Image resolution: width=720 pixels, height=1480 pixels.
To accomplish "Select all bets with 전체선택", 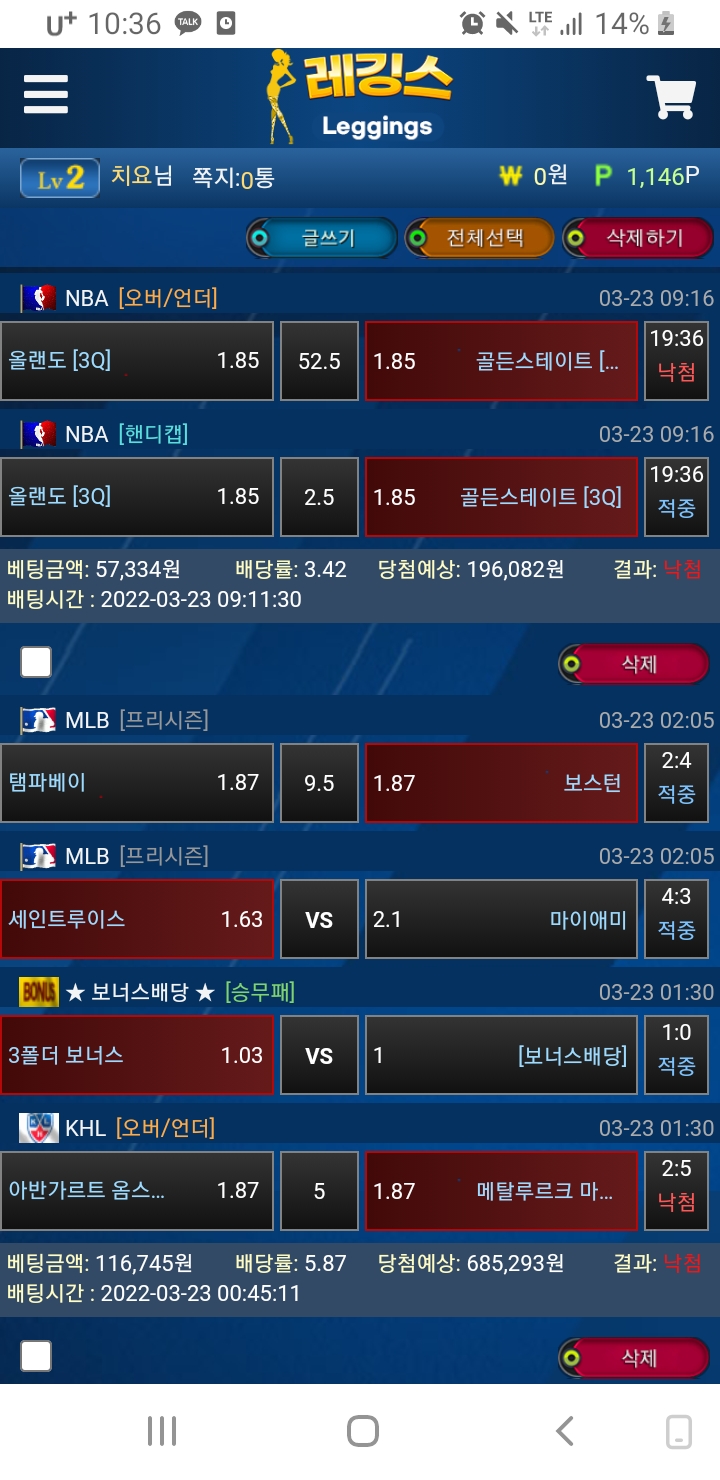I will tap(479, 238).
